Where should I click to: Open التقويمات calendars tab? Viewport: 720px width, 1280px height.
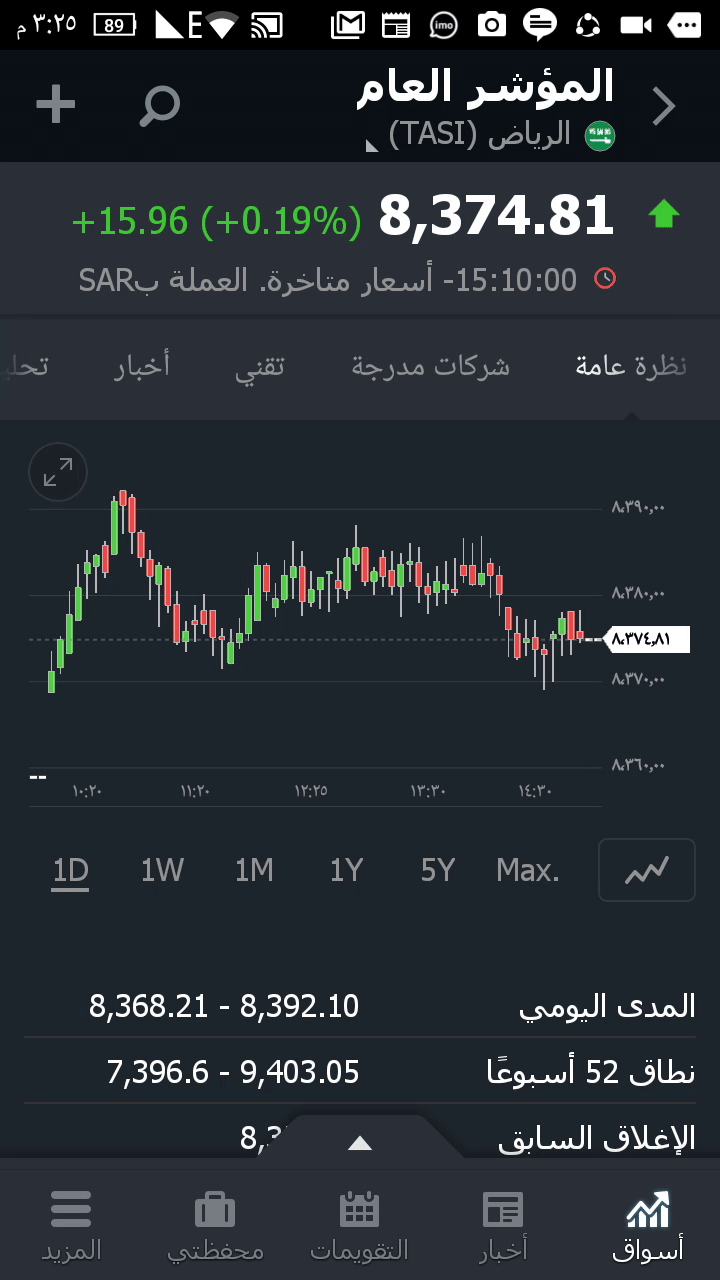(359, 1226)
